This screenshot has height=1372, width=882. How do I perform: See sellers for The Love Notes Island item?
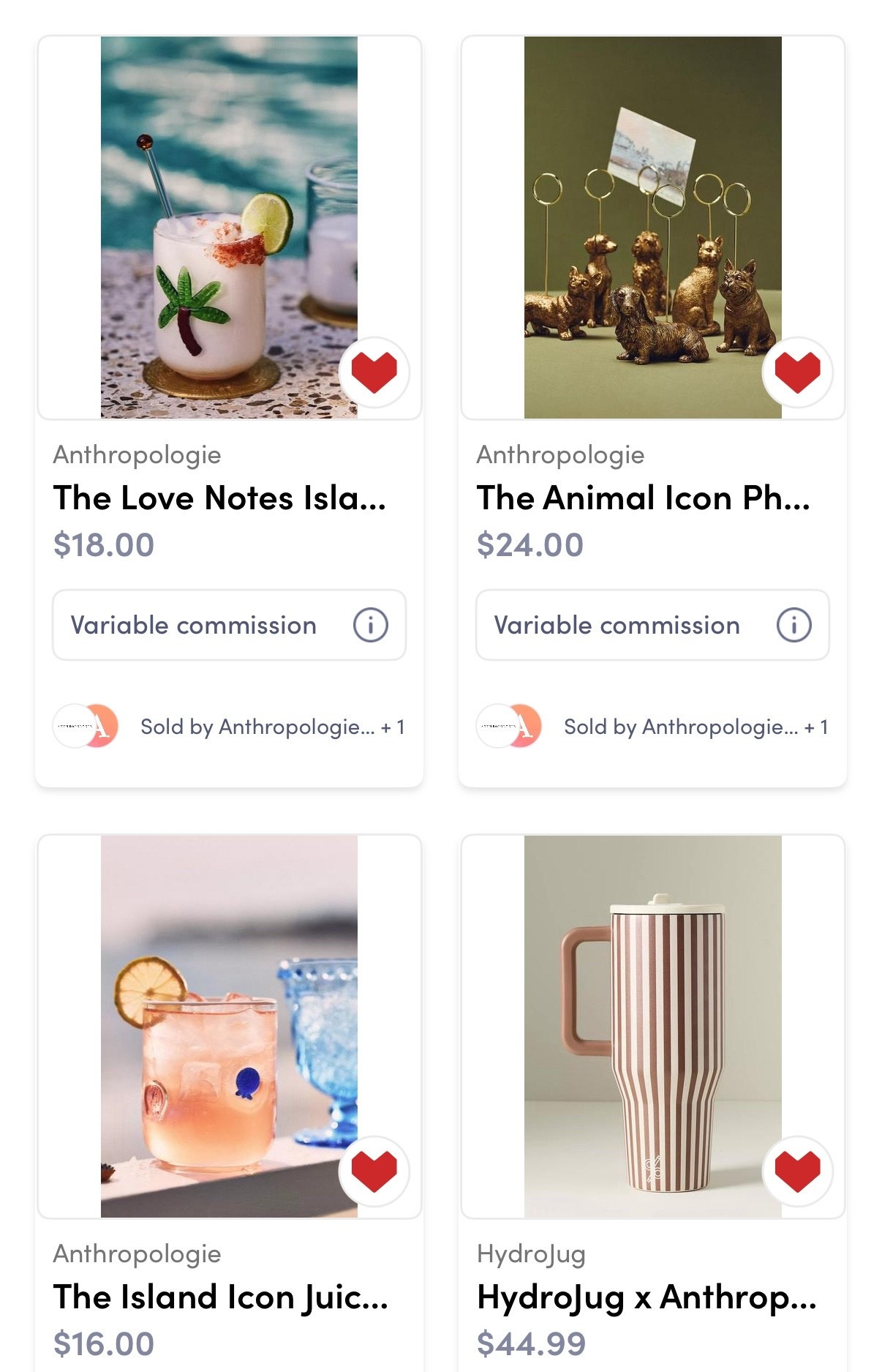272,727
